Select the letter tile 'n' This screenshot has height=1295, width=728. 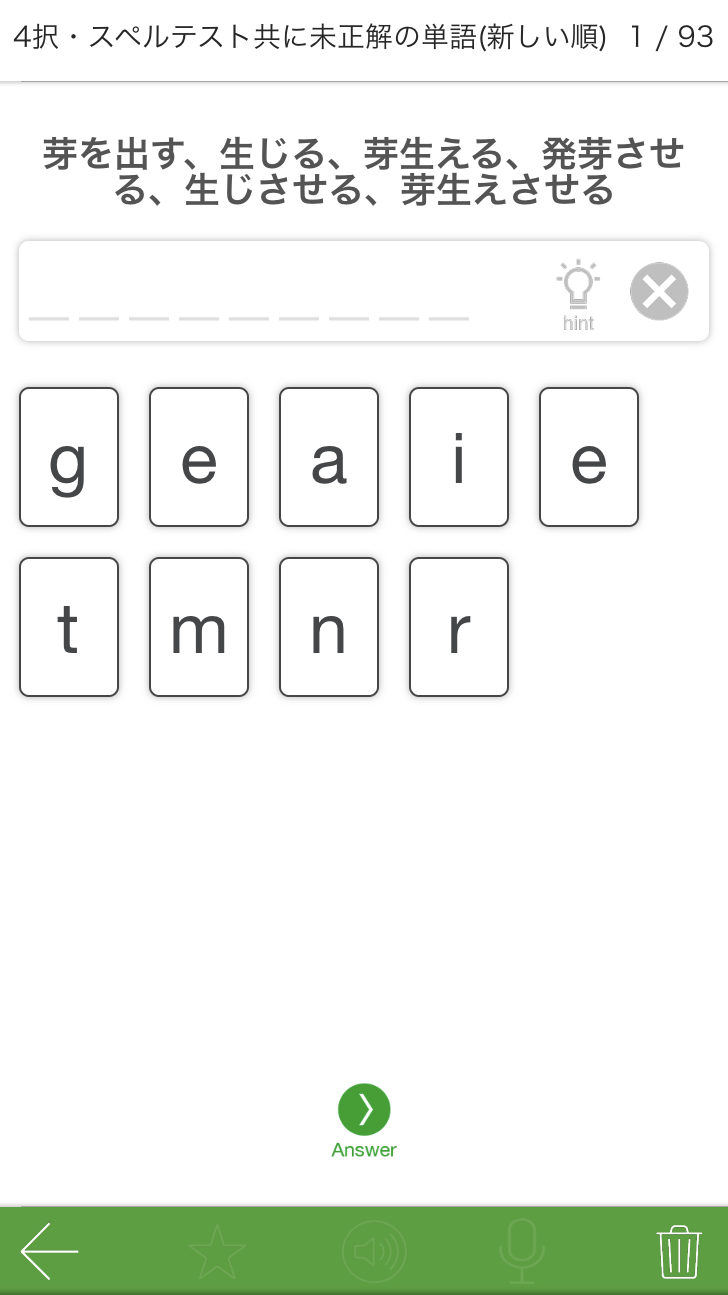329,627
